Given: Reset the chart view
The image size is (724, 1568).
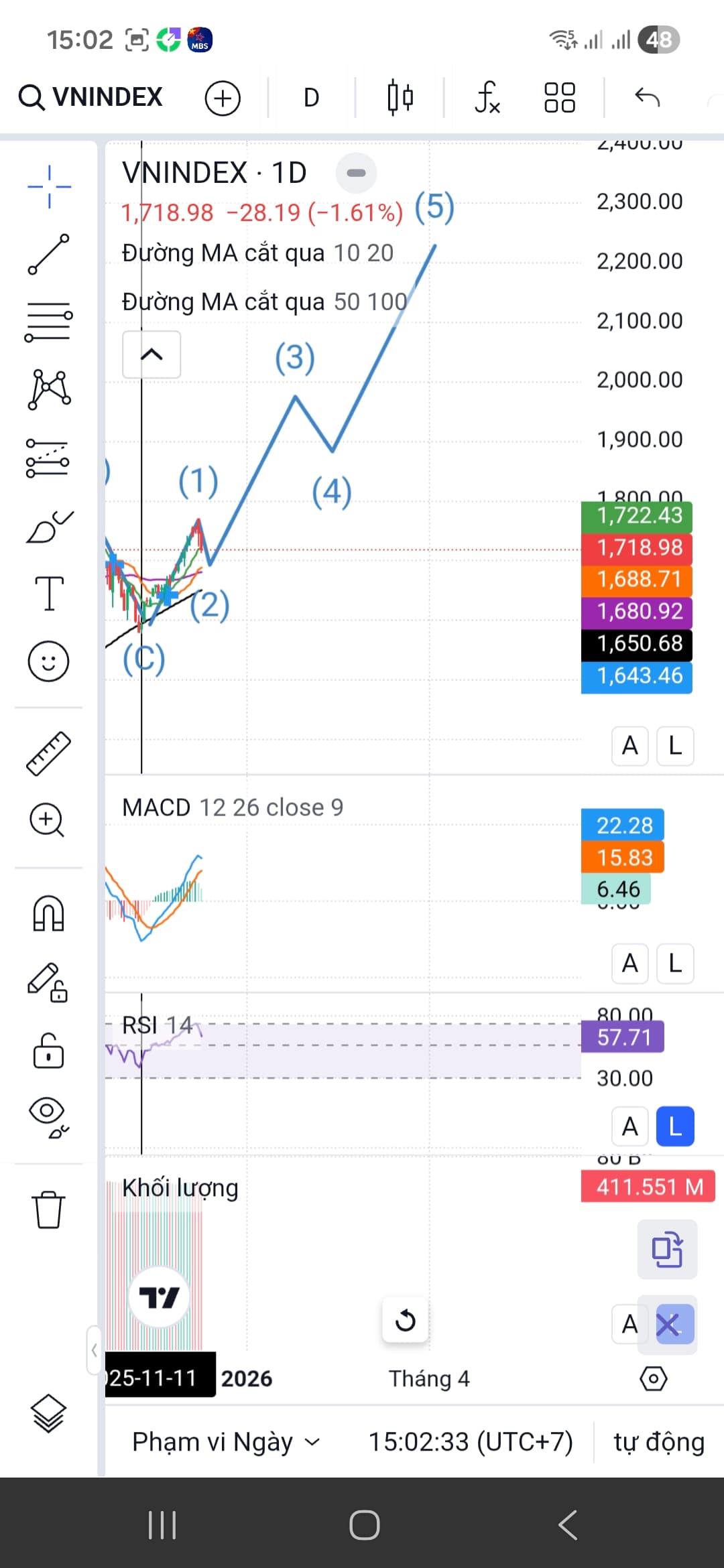Looking at the screenshot, I should [405, 1321].
